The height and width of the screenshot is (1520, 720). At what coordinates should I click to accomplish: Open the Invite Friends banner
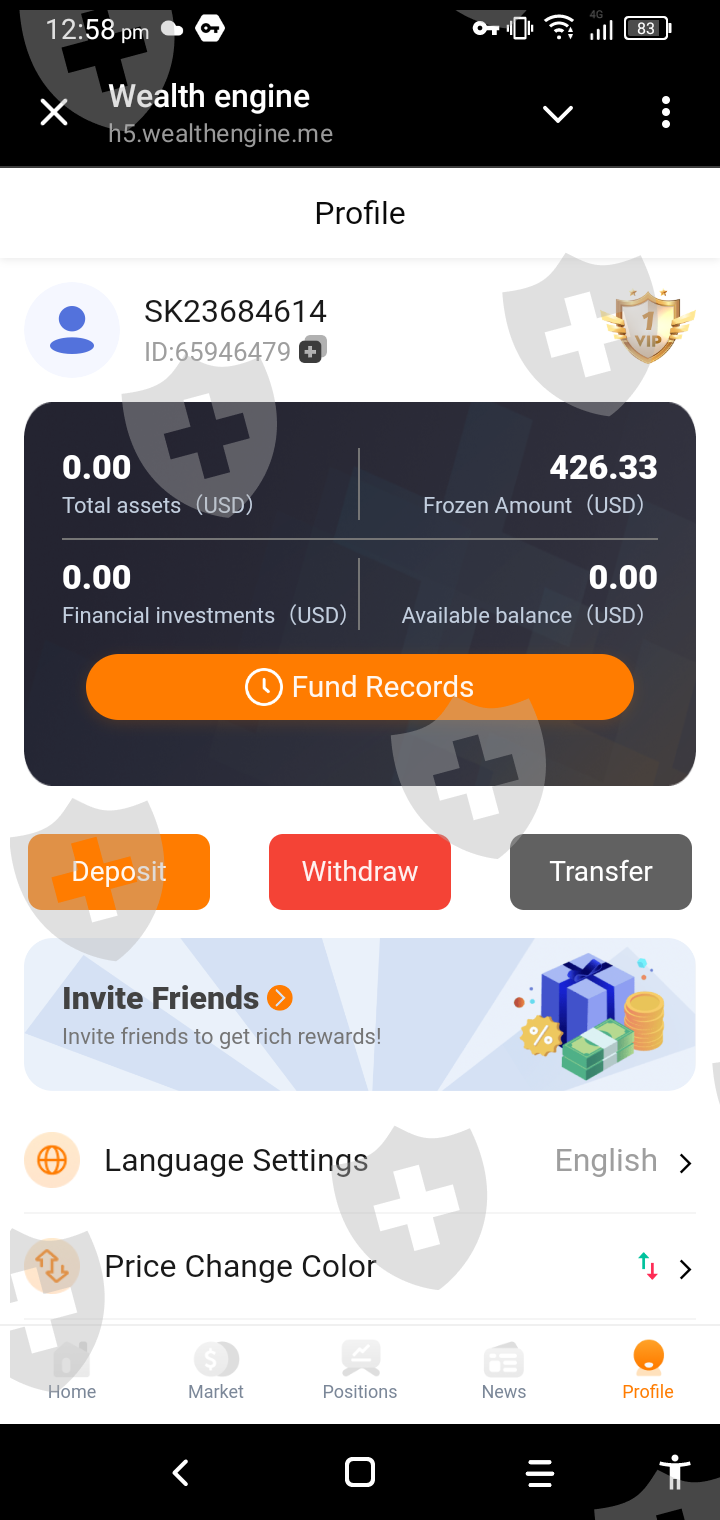360,1015
